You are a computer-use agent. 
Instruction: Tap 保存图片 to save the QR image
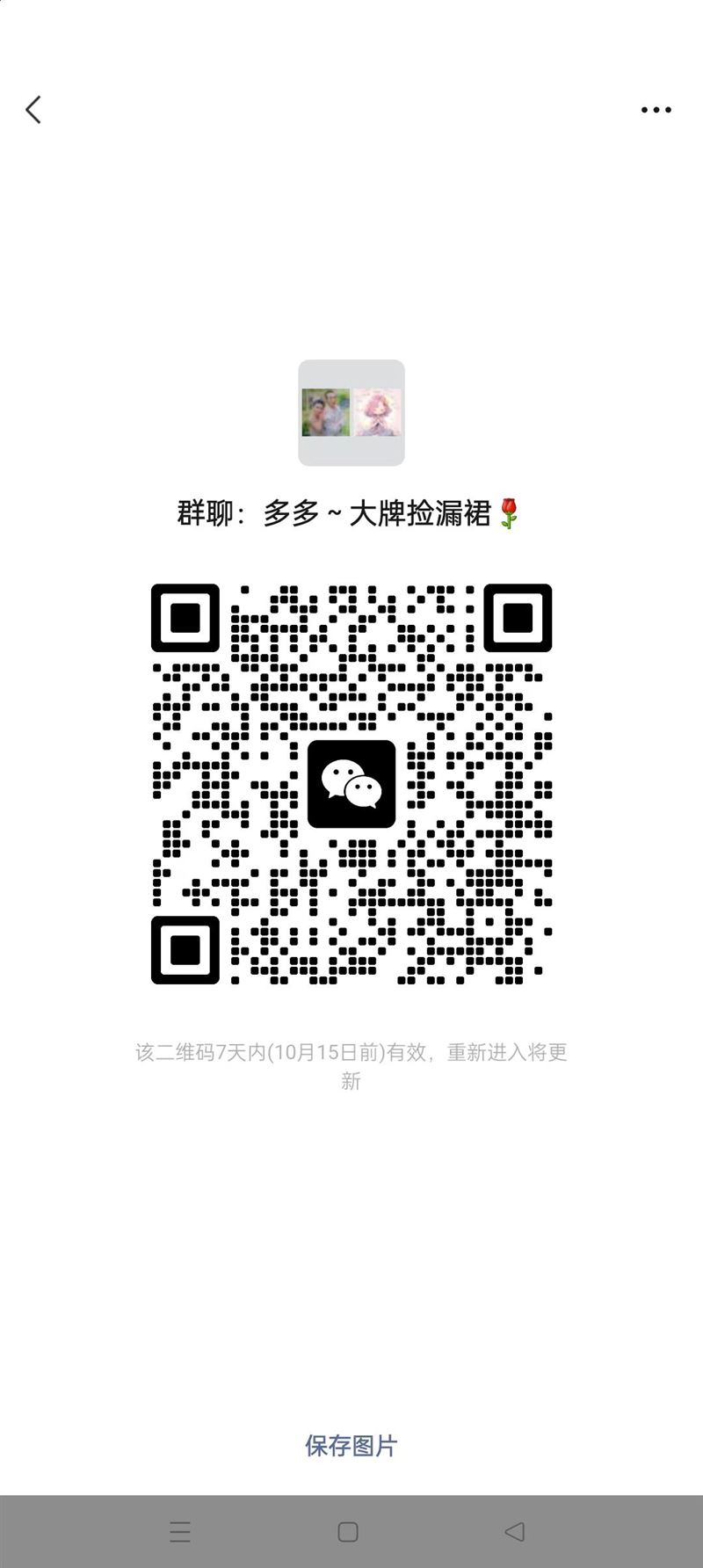[x=351, y=1447]
